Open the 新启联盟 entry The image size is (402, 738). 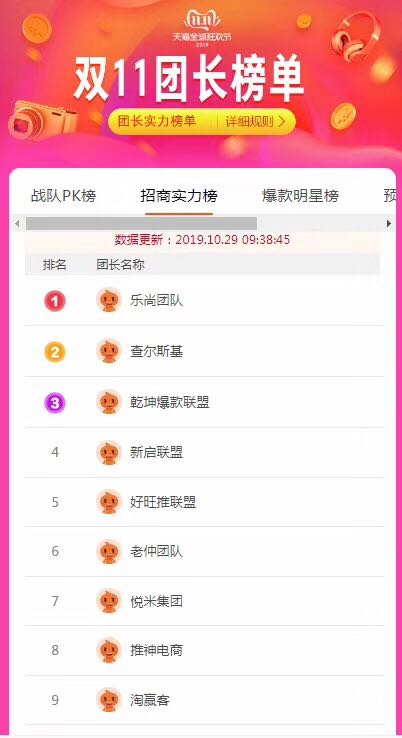(x=204, y=453)
